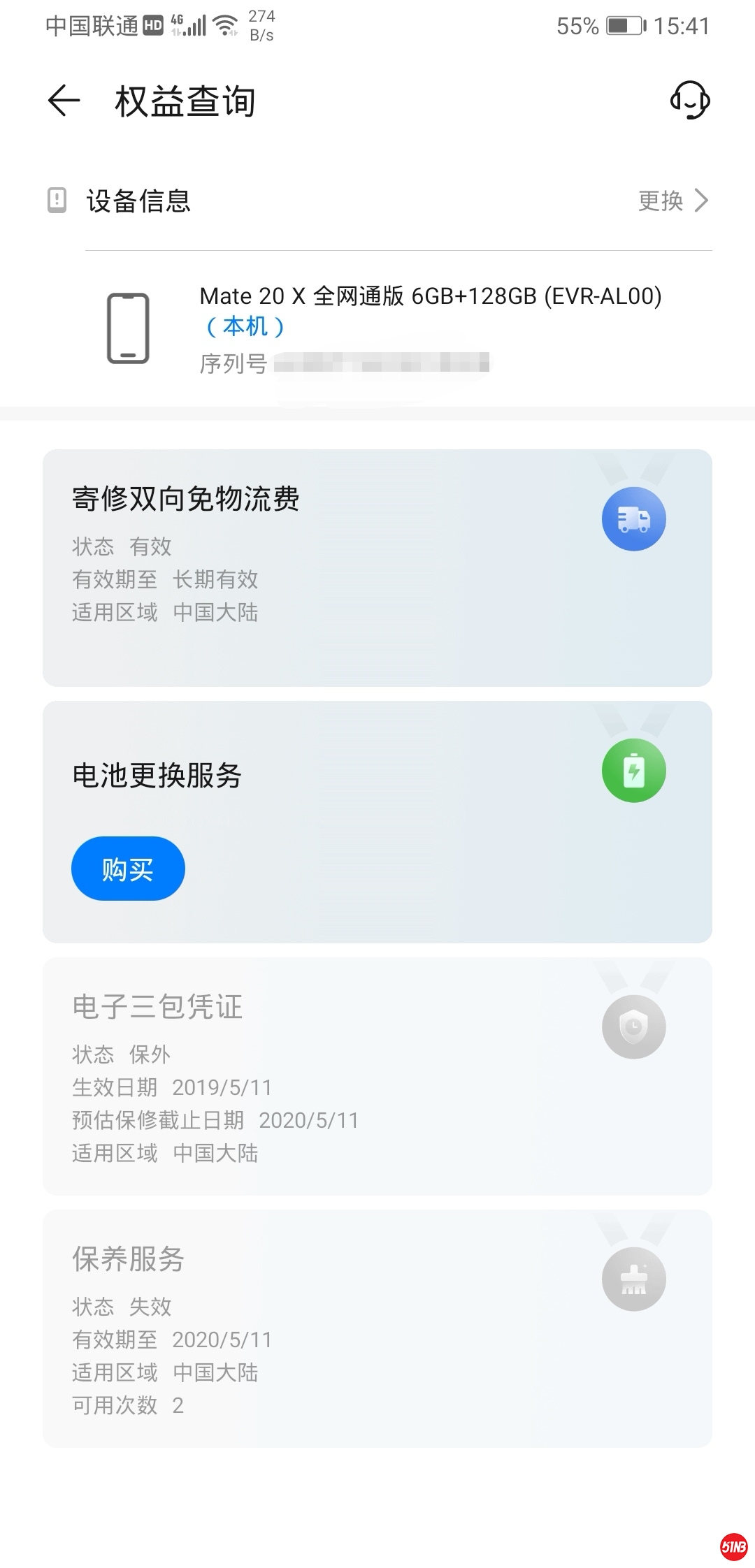Image resolution: width=755 pixels, height=1568 pixels.
Task: Open the customer service headset icon
Action: point(689,101)
